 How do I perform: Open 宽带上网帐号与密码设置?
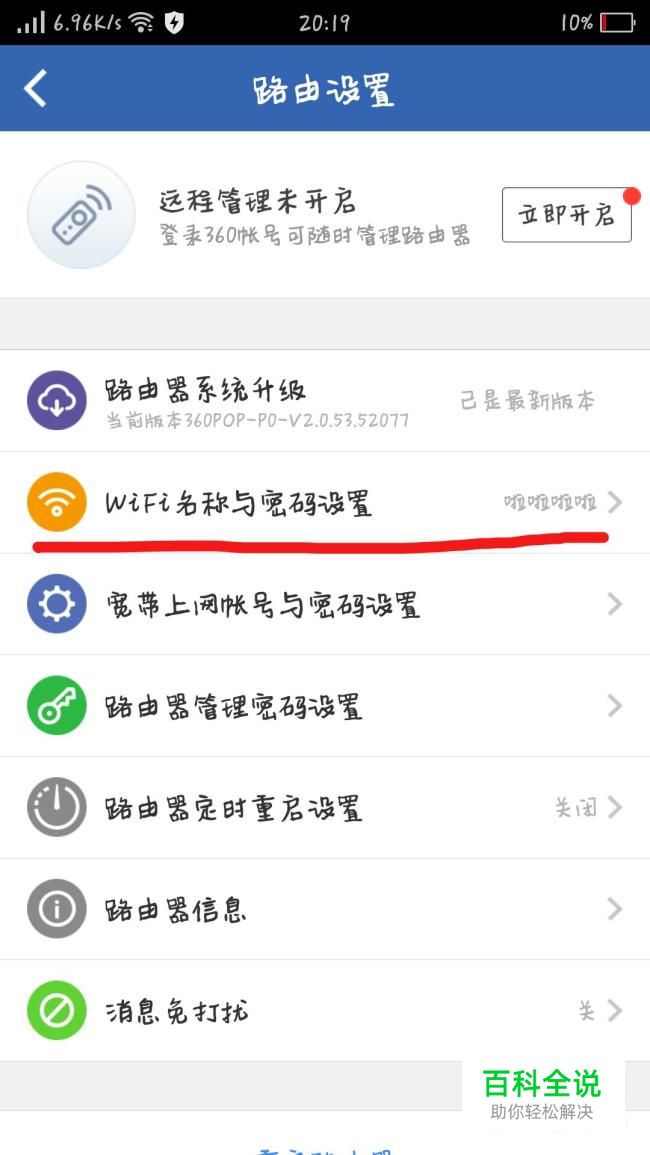325,605
